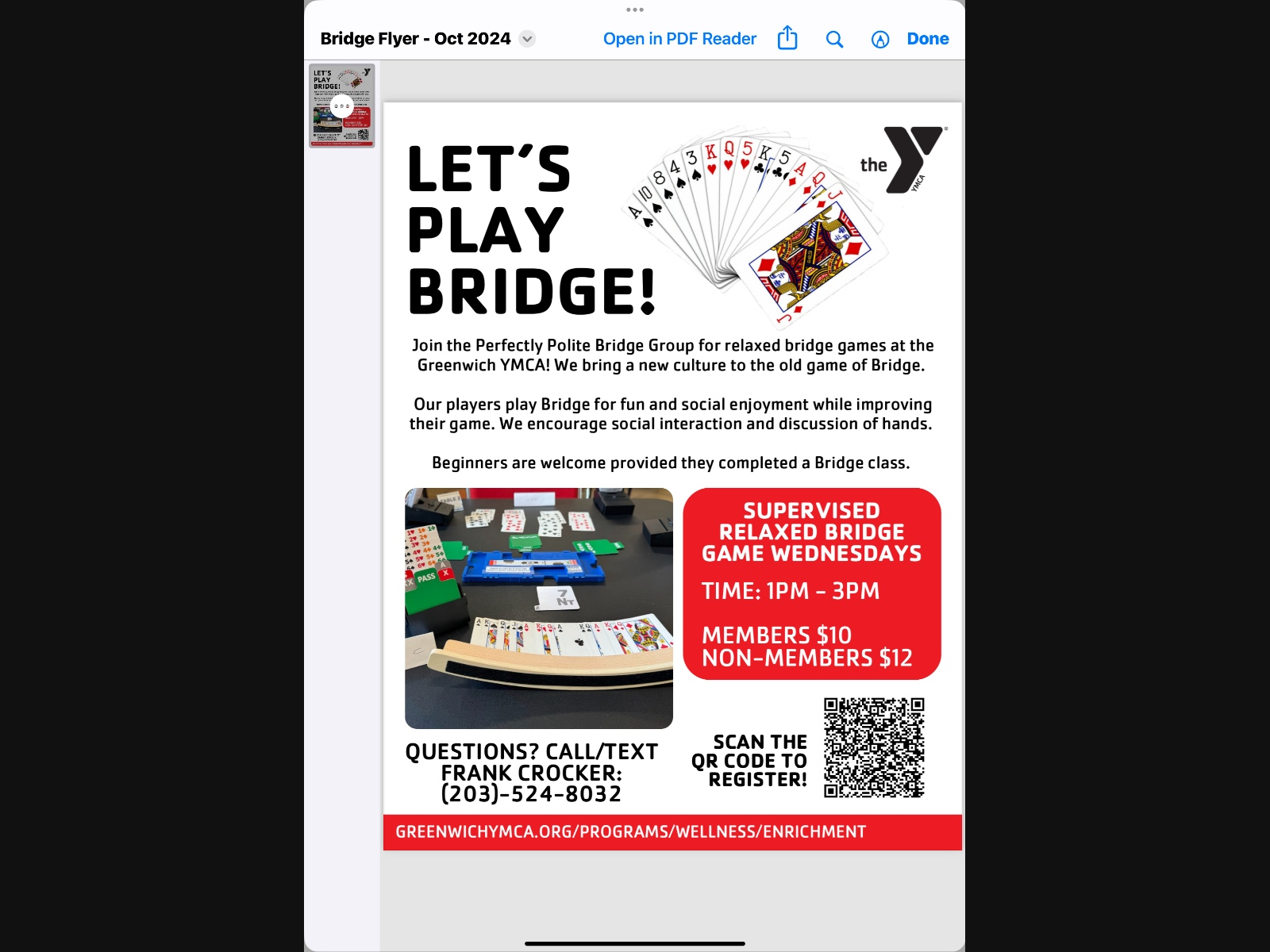Screen dimensions: 1270x952
Task: Open in PDF Reader
Action: pos(679,39)
